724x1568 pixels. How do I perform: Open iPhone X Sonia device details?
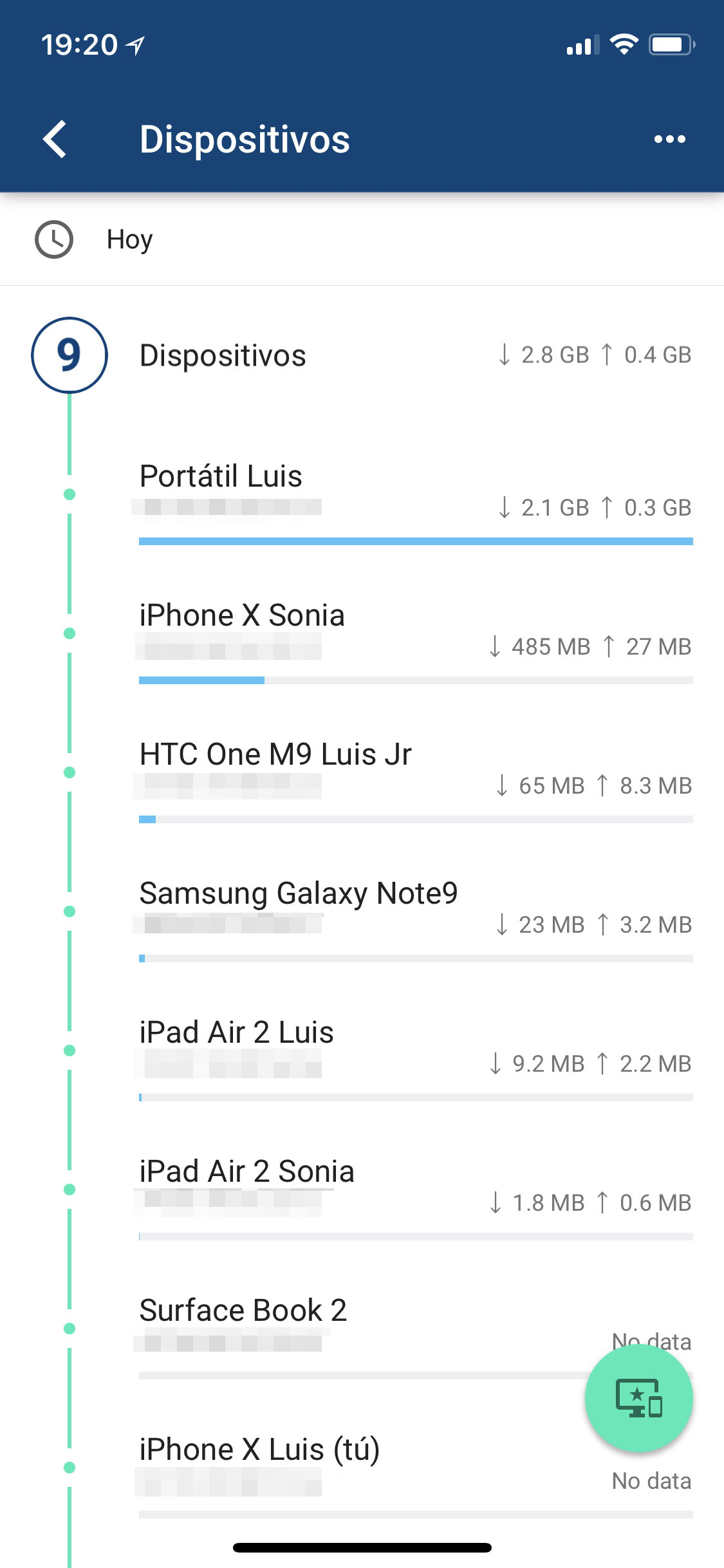[416, 640]
